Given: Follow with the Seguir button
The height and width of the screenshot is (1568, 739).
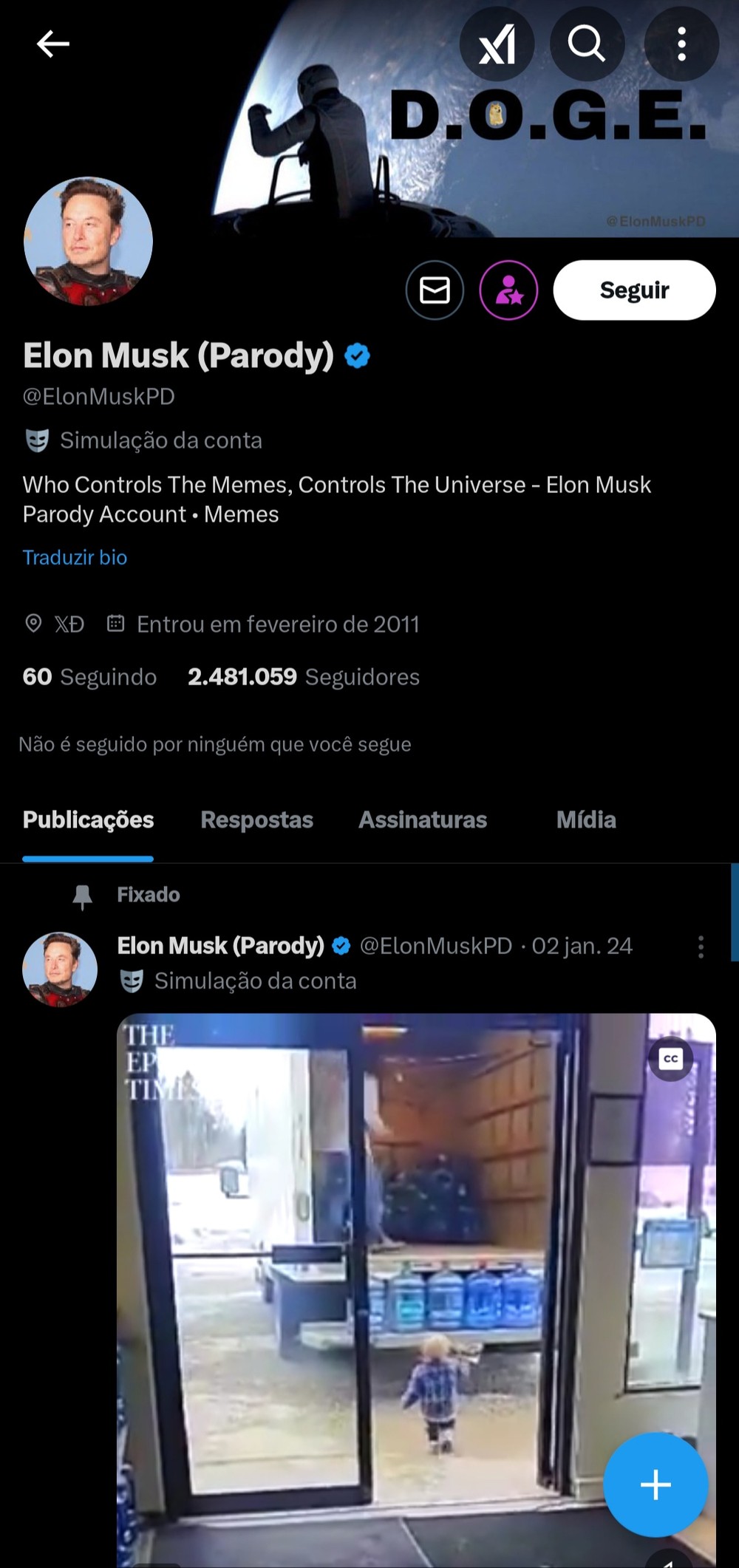Looking at the screenshot, I should pos(634,290).
